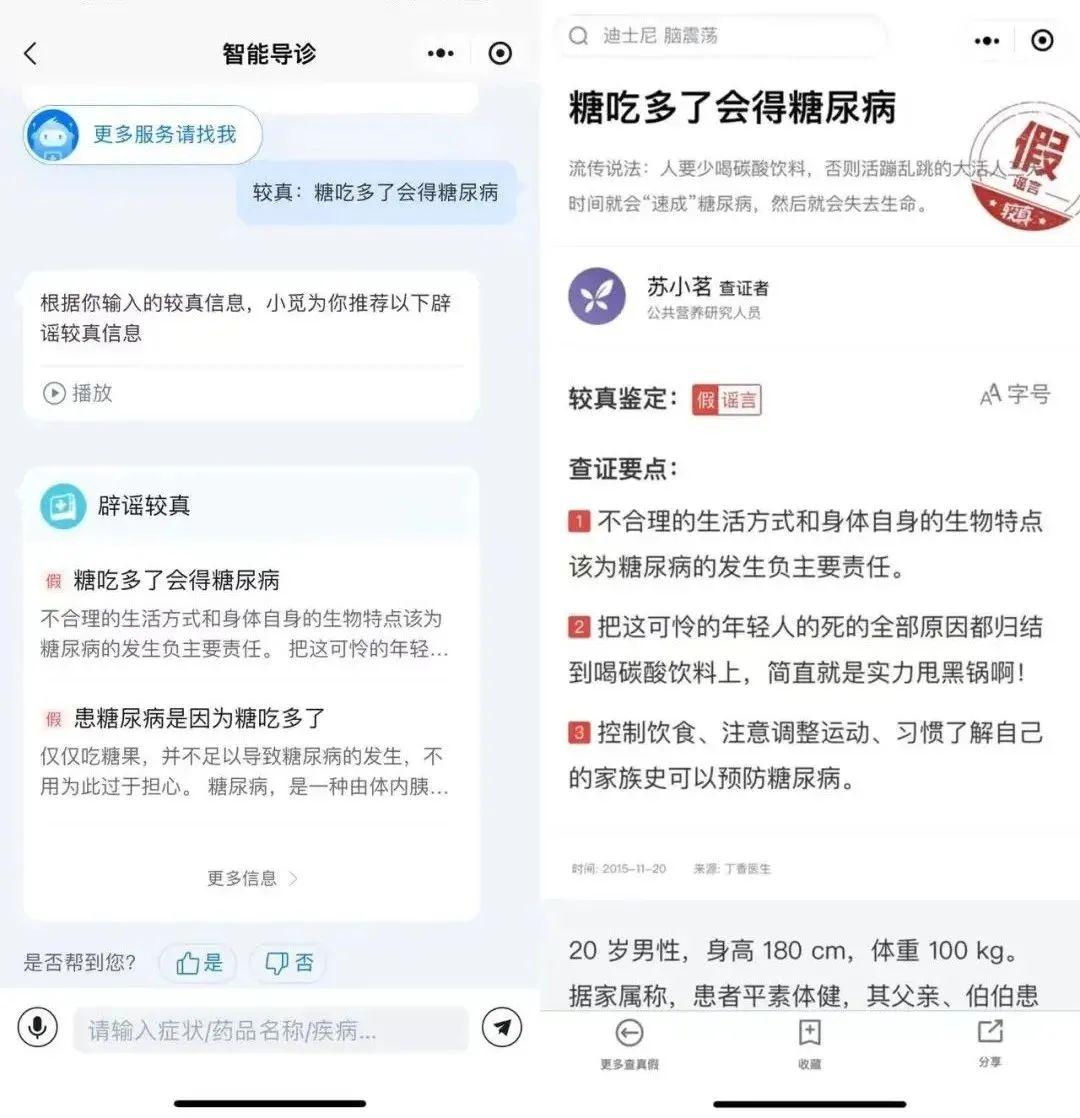Screen dimensions: 1080x1118
Task: Expand 更多信息 for more results
Action: point(252,878)
